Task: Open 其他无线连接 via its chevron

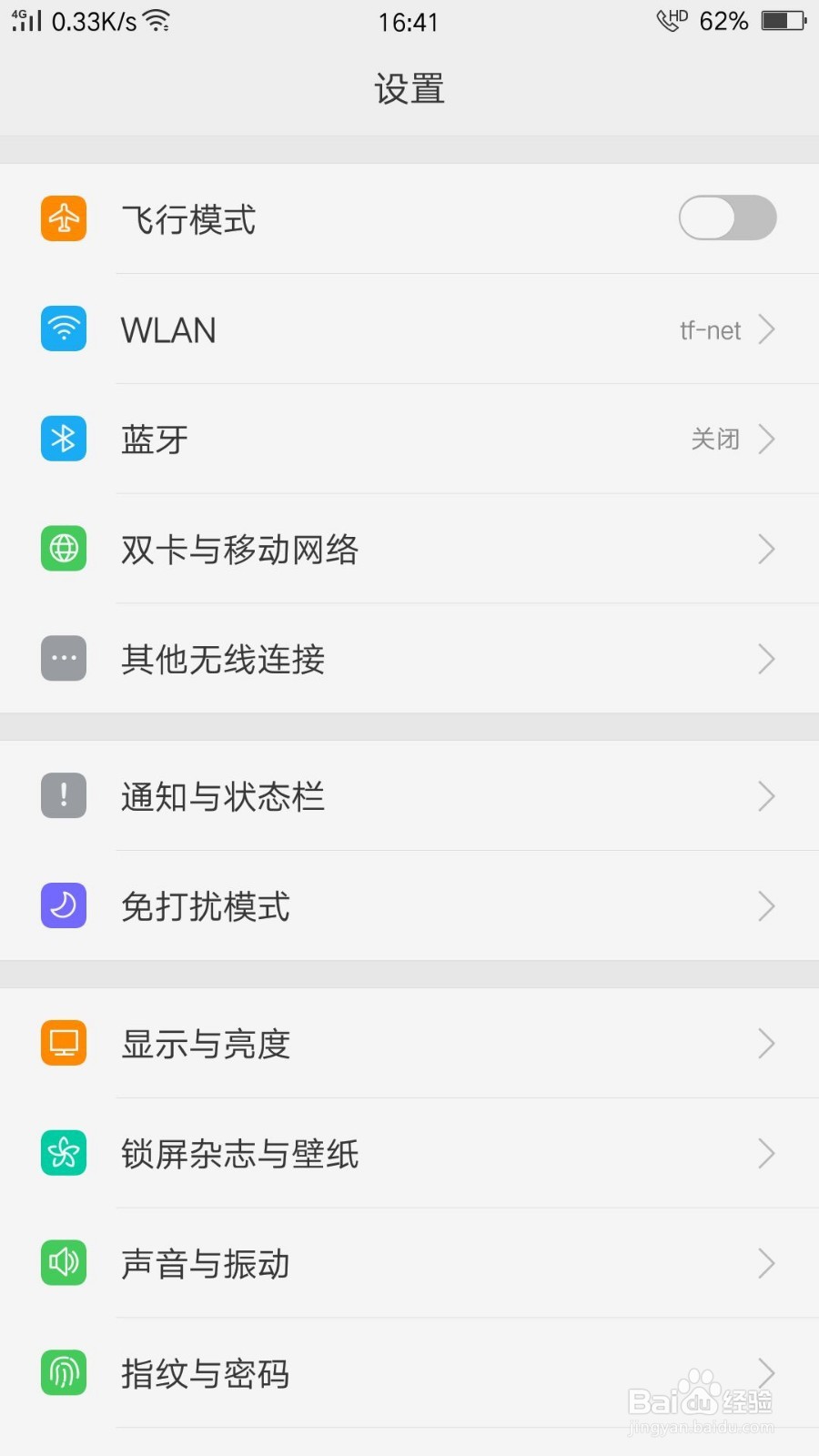Action: (x=766, y=658)
